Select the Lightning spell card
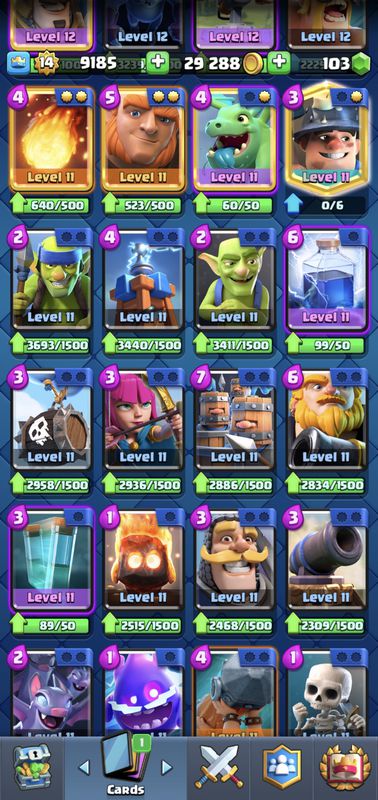The width and height of the screenshot is (378, 800). tap(326, 280)
